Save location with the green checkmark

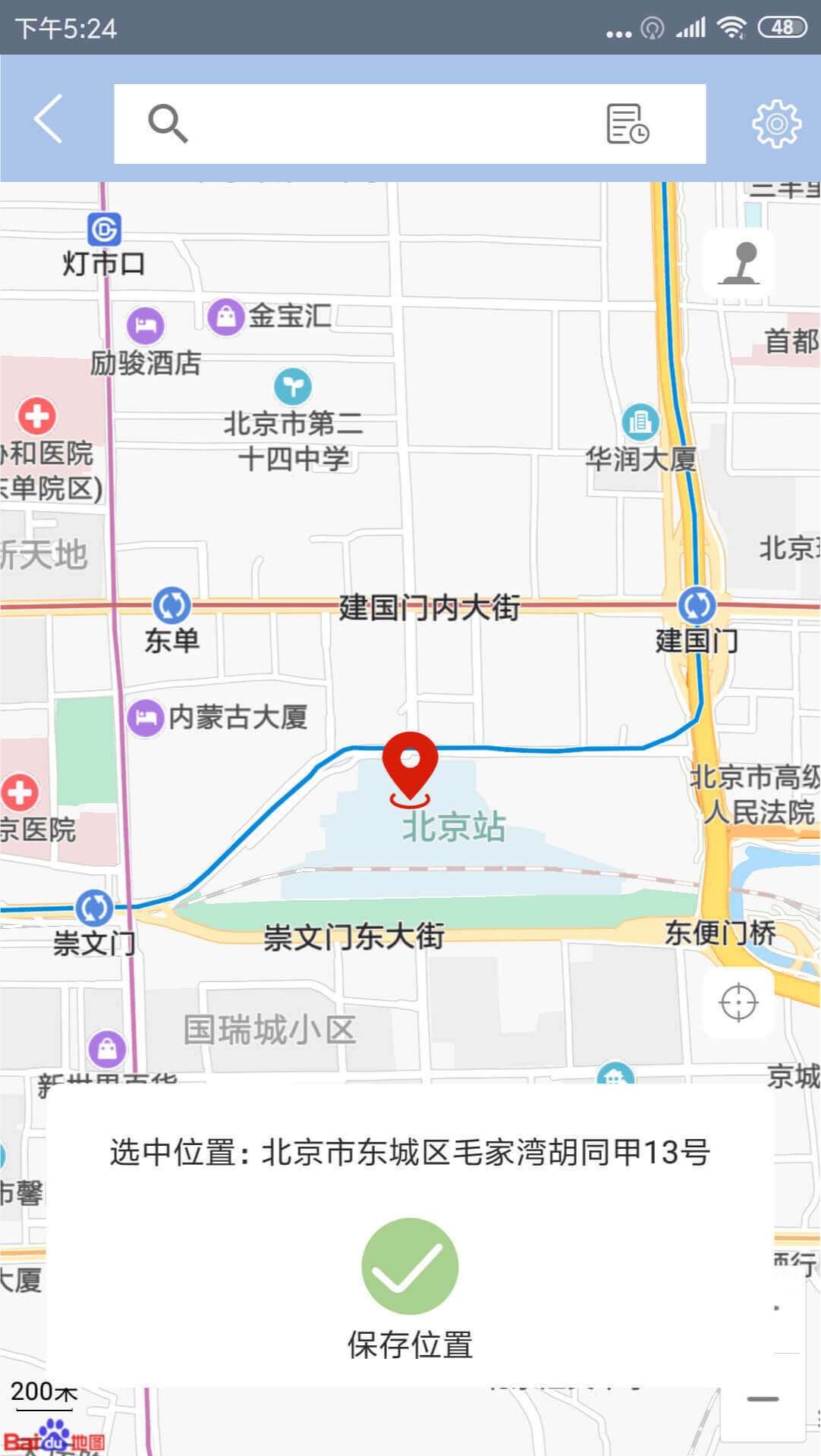point(410,1266)
